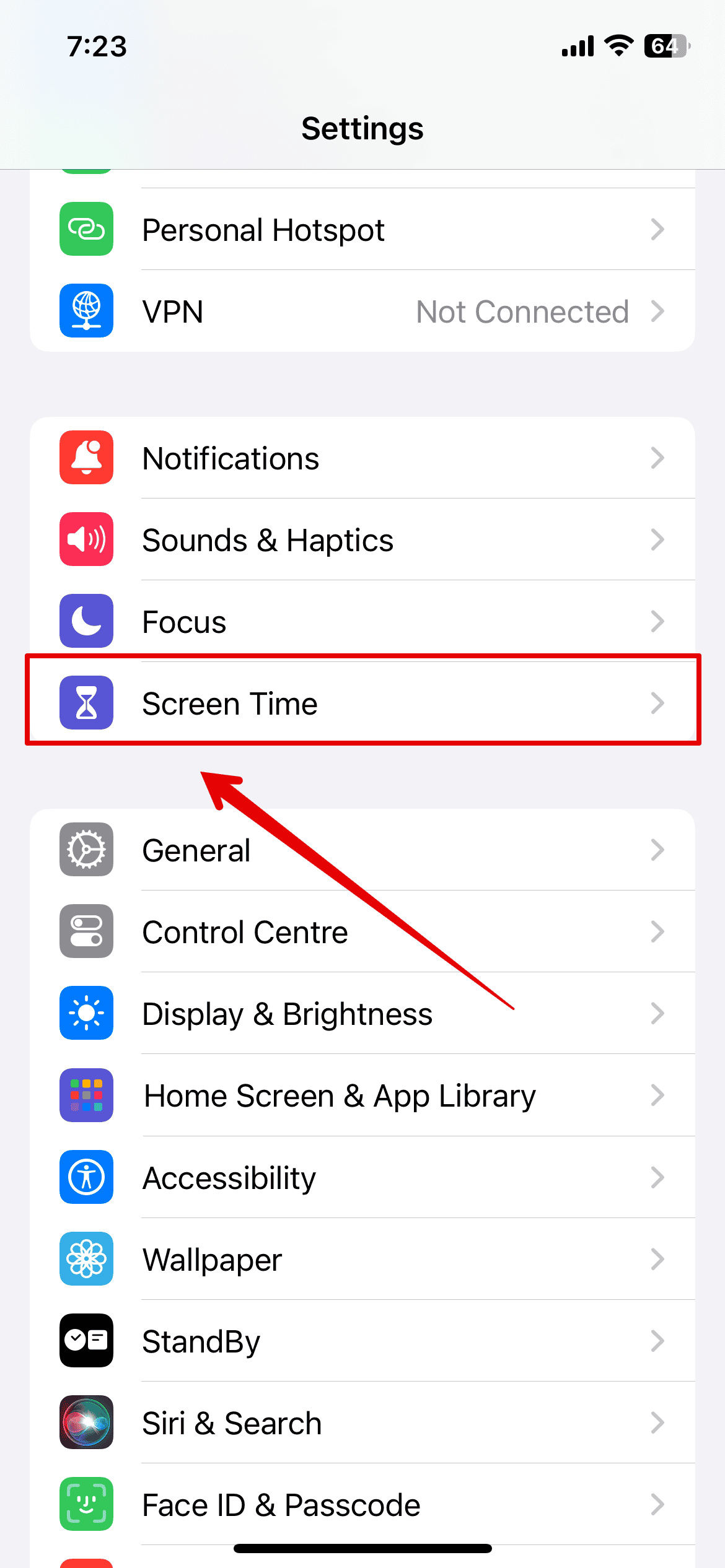Select the Focus row
The height and width of the screenshot is (1568, 725).
coord(362,622)
